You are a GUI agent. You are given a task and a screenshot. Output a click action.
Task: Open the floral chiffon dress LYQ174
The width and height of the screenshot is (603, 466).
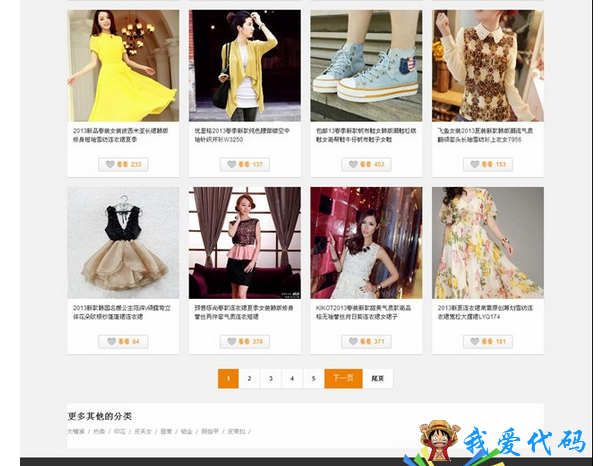click(x=487, y=243)
